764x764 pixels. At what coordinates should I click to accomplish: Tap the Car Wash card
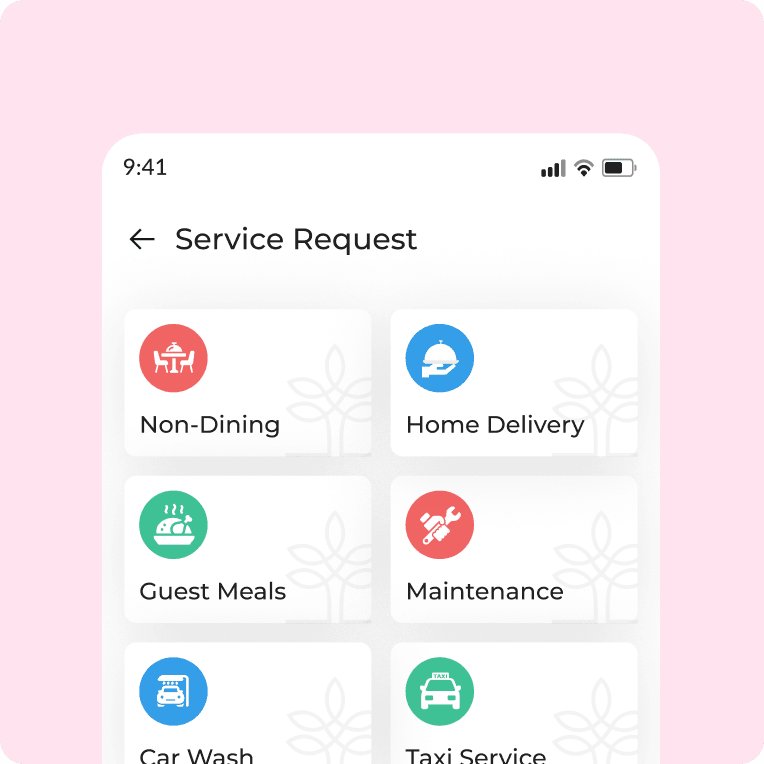coord(247,704)
